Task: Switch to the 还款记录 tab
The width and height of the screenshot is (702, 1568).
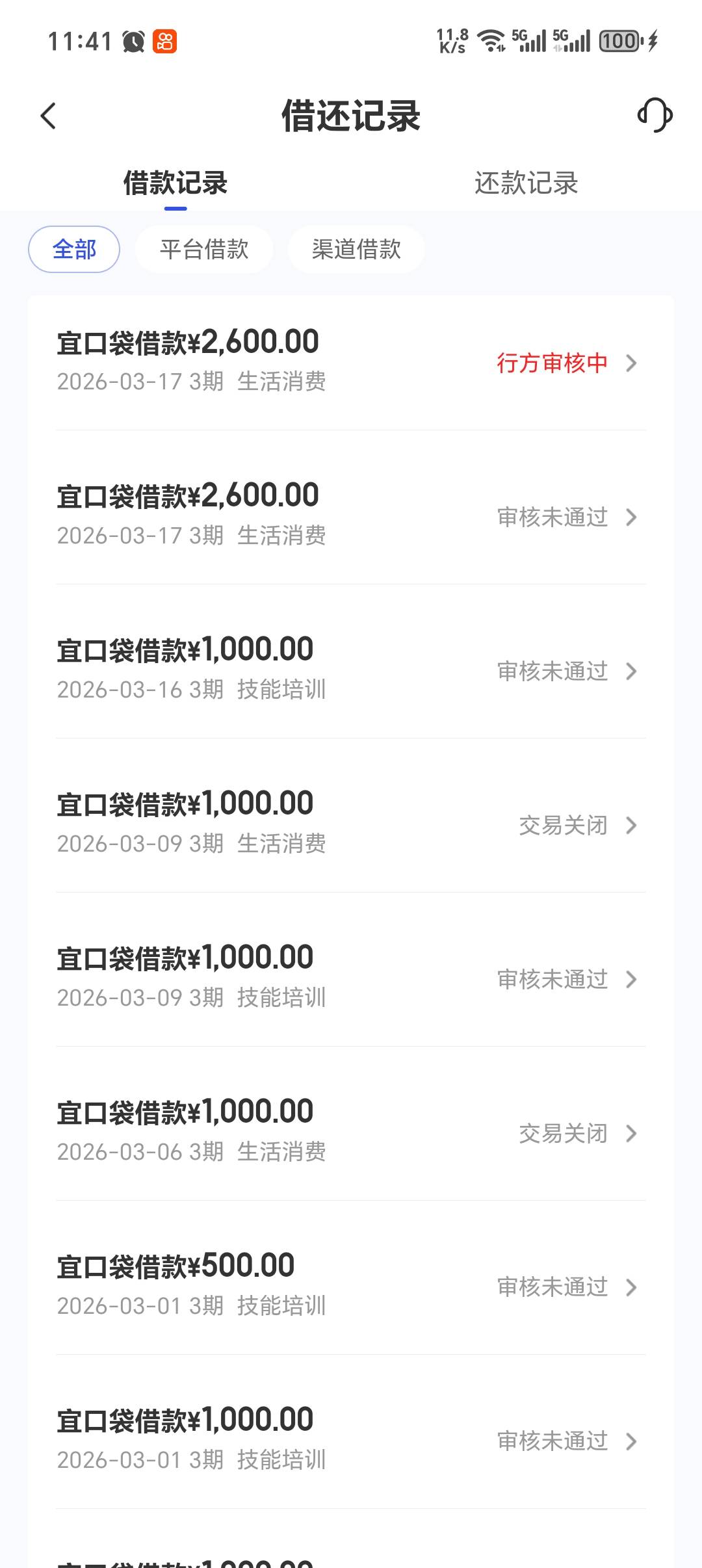Action: [526, 183]
